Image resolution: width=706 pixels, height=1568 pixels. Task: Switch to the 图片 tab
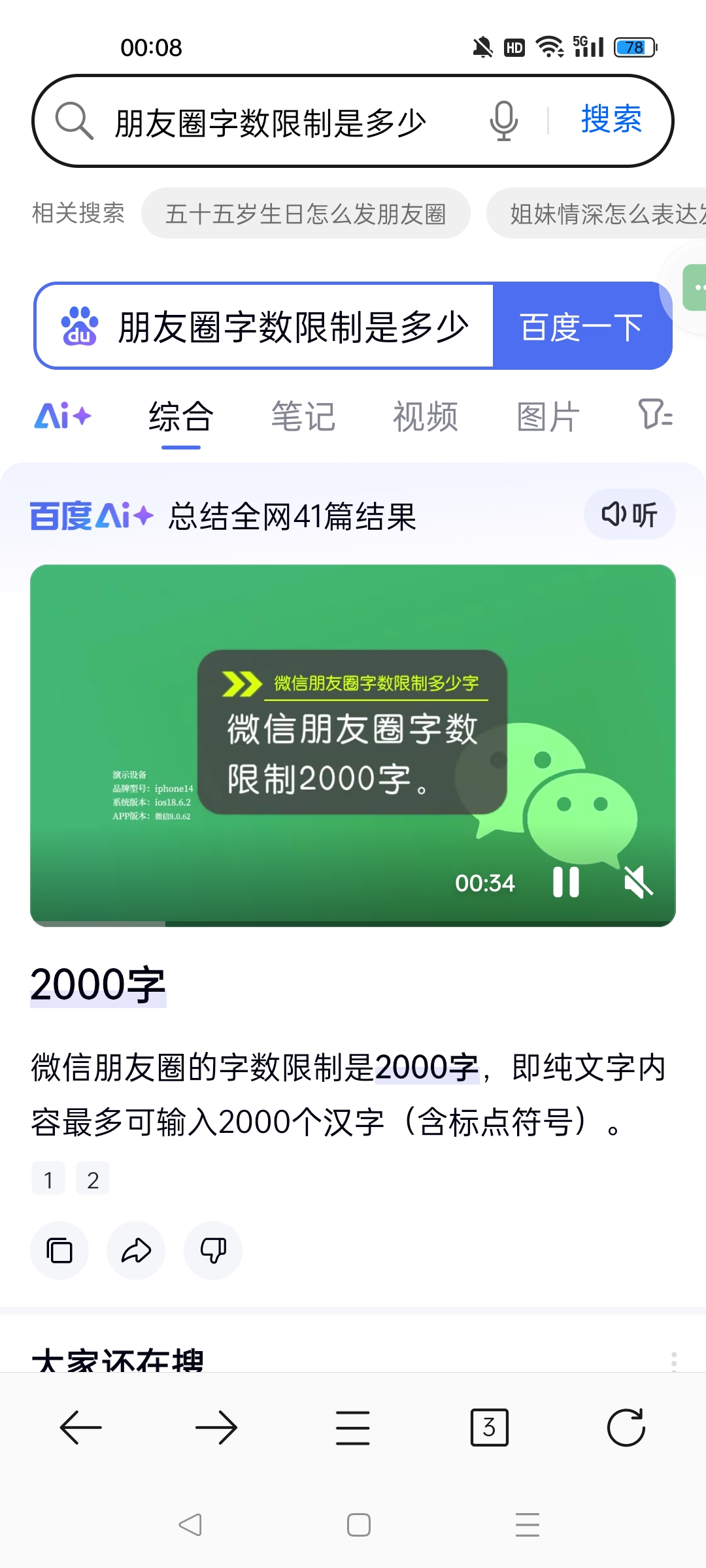point(548,417)
